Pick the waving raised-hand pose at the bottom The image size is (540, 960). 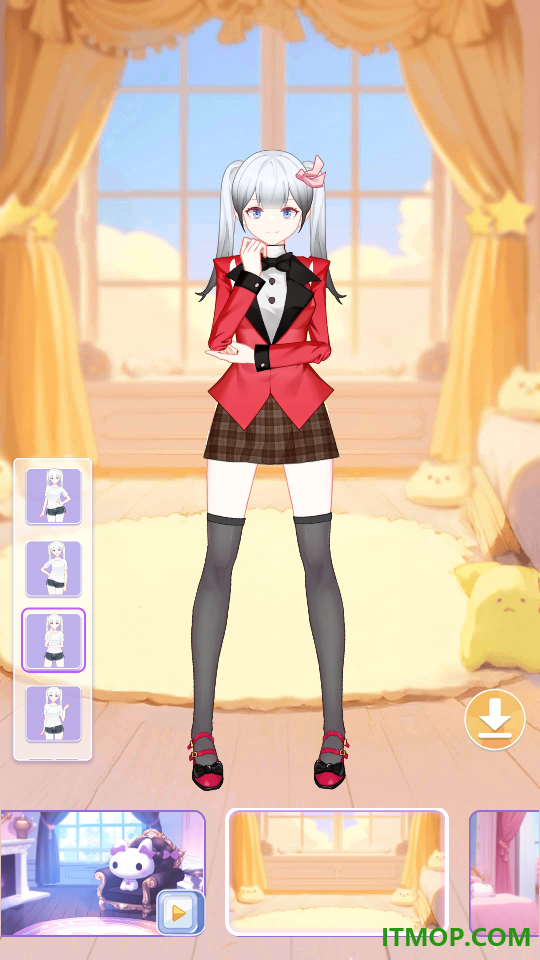click(x=53, y=713)
